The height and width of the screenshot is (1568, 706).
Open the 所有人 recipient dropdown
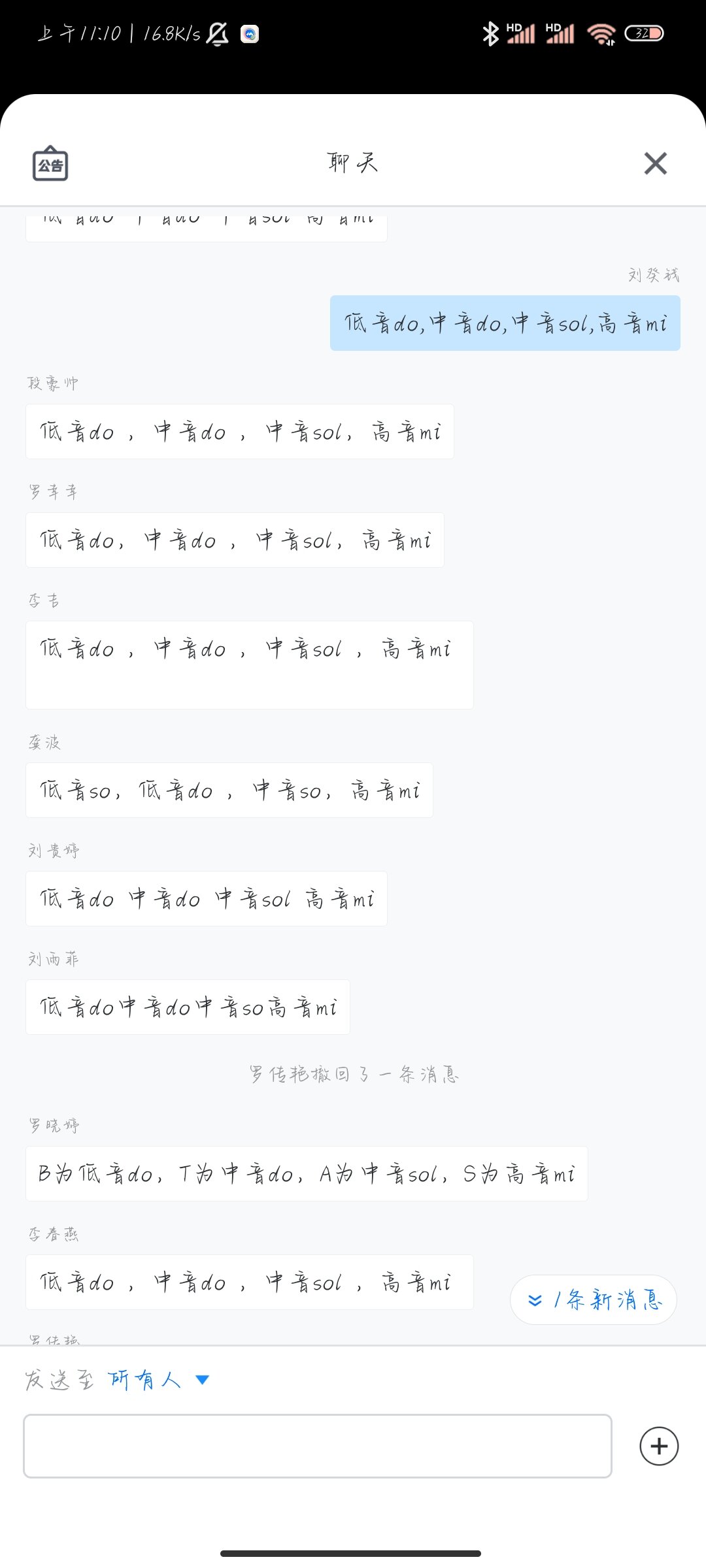(158, 1380)
